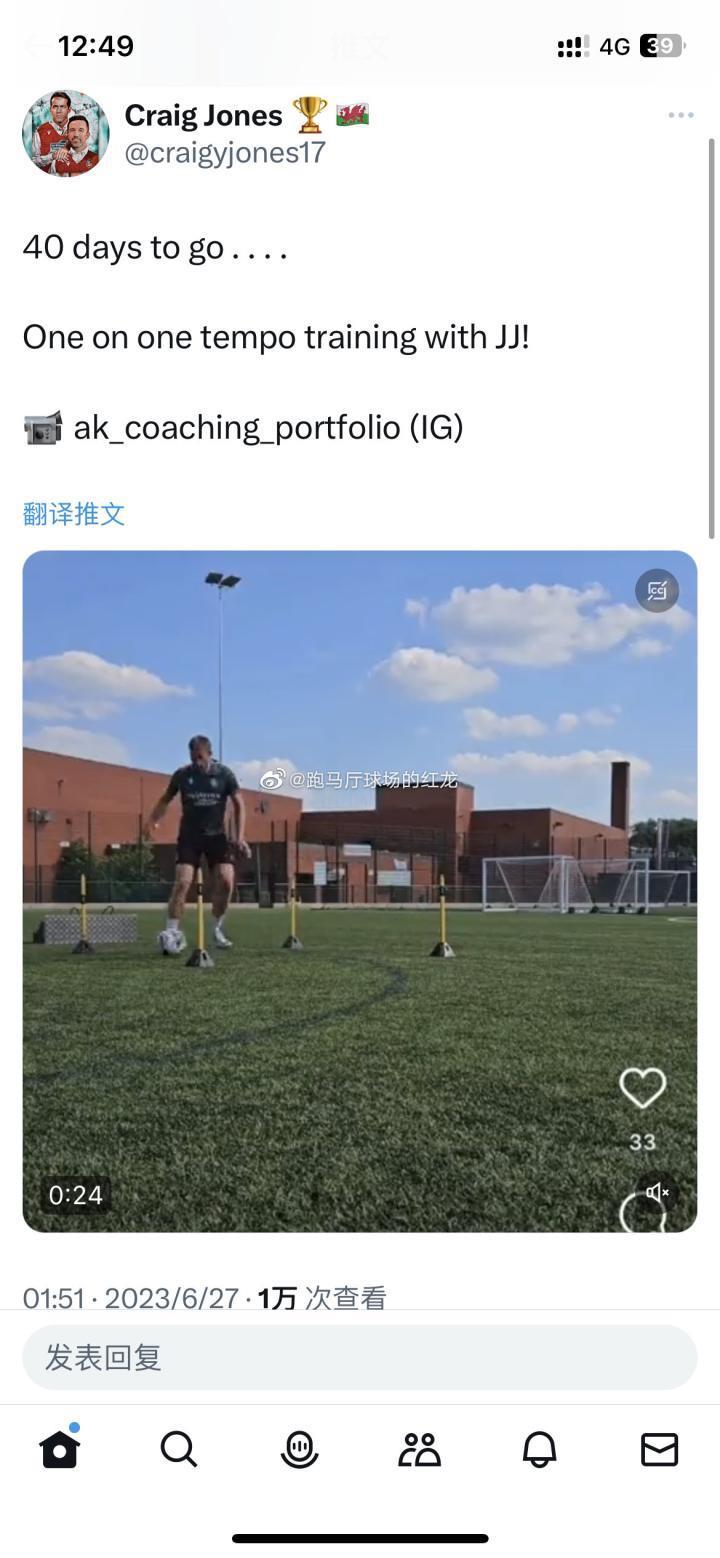Open Craig Jones's profile picture
The image size is (720, 1558).
(66, 133)
